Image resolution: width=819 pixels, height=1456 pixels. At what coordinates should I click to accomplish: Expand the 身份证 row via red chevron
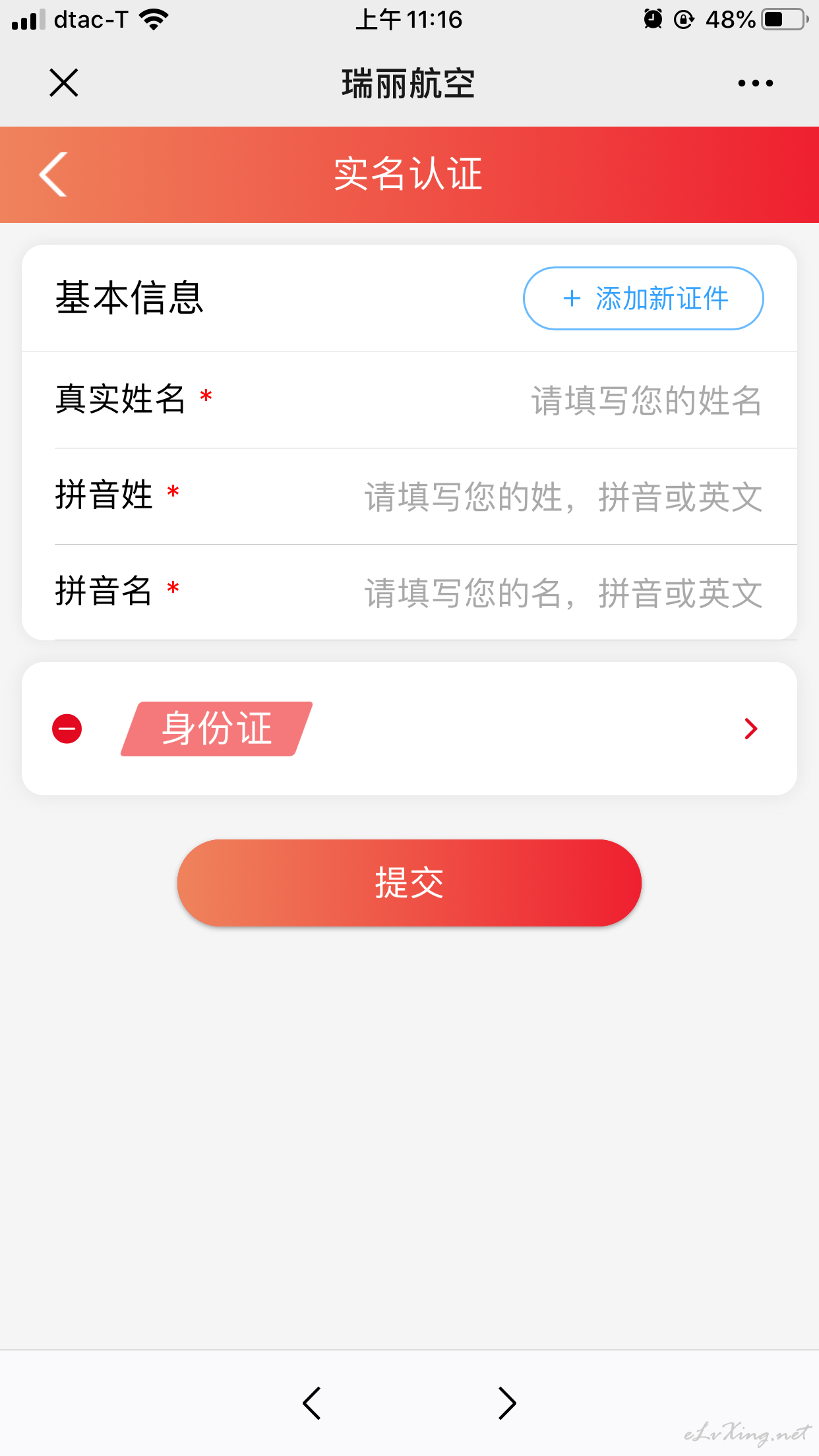coord(750,729)
